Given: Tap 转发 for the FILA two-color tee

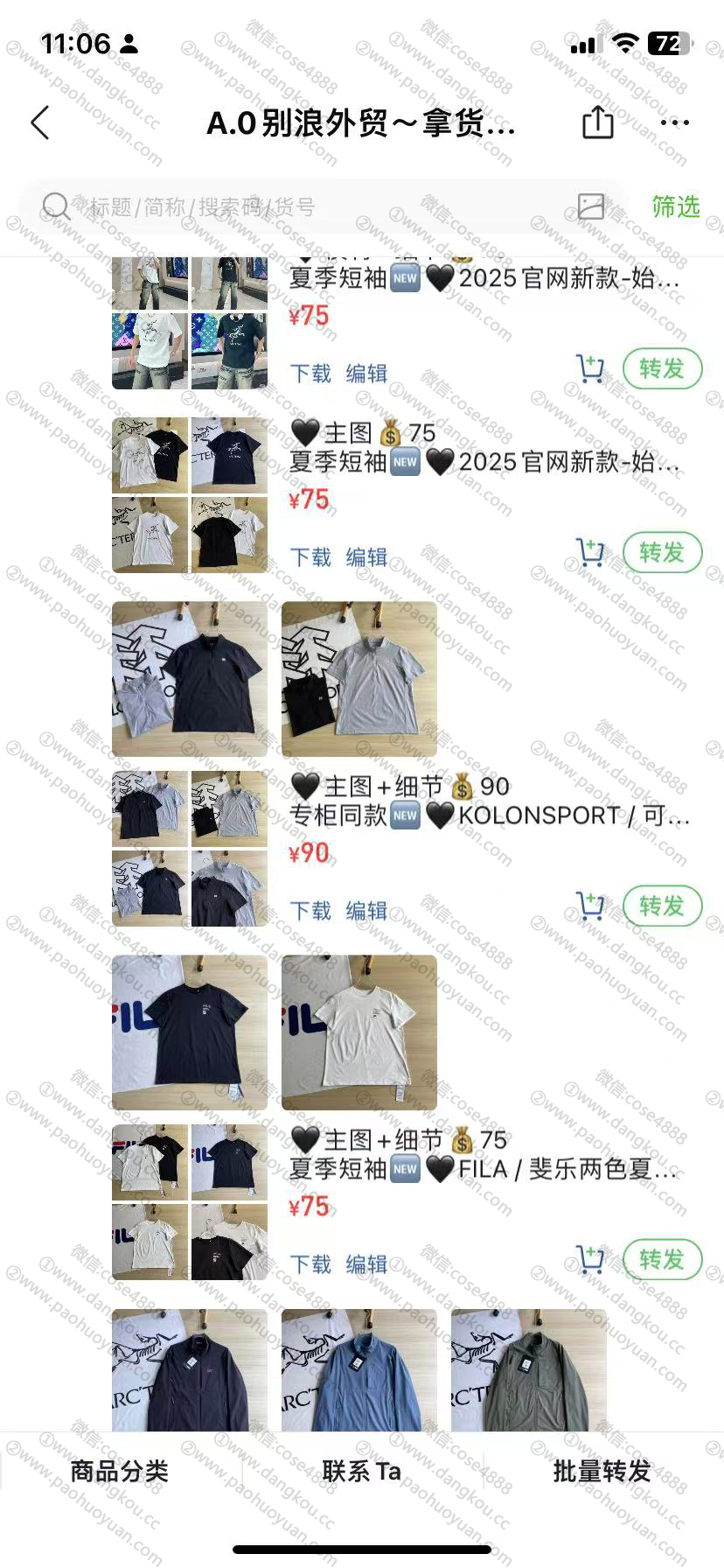Looking at the screenshot, I should 662,1259.
